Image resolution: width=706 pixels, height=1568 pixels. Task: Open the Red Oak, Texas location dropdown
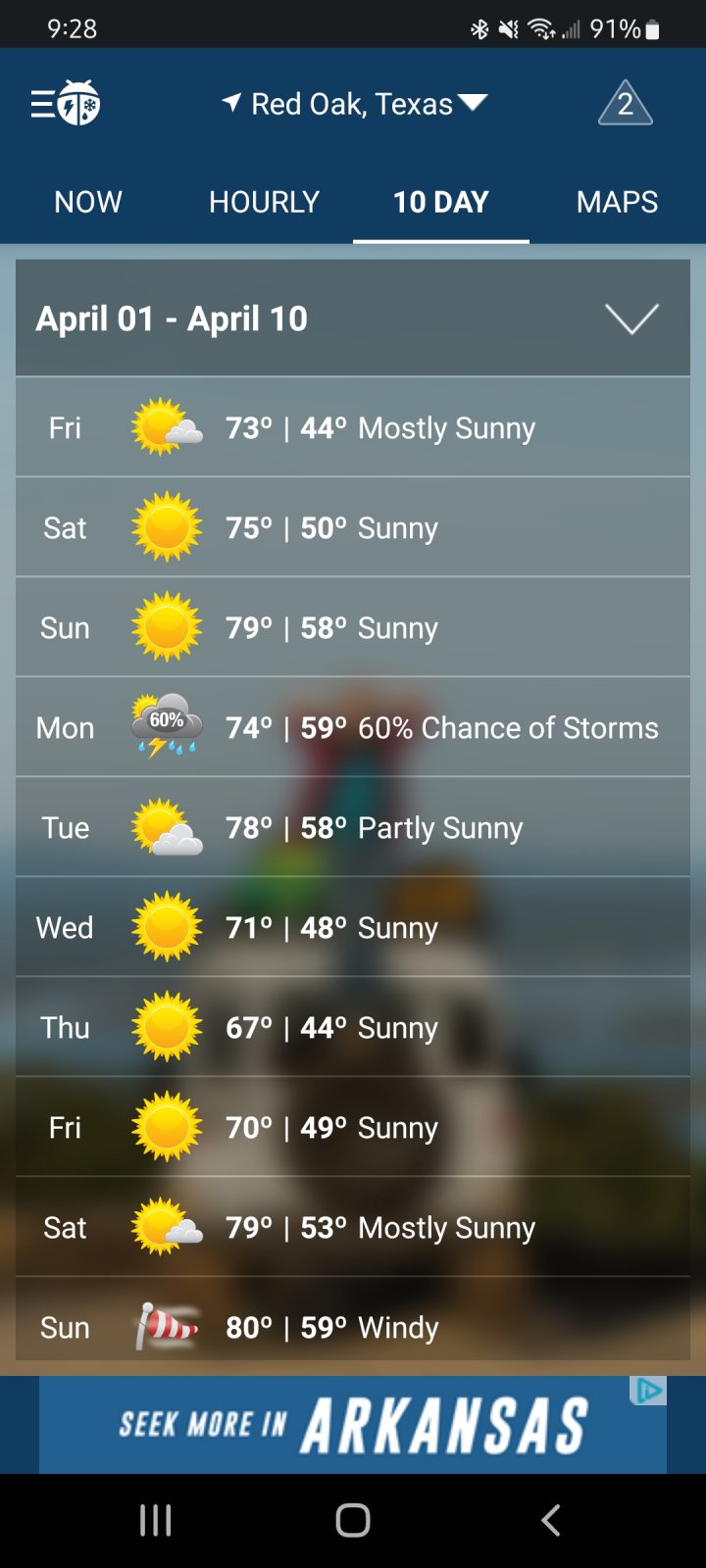pos(354,104)
